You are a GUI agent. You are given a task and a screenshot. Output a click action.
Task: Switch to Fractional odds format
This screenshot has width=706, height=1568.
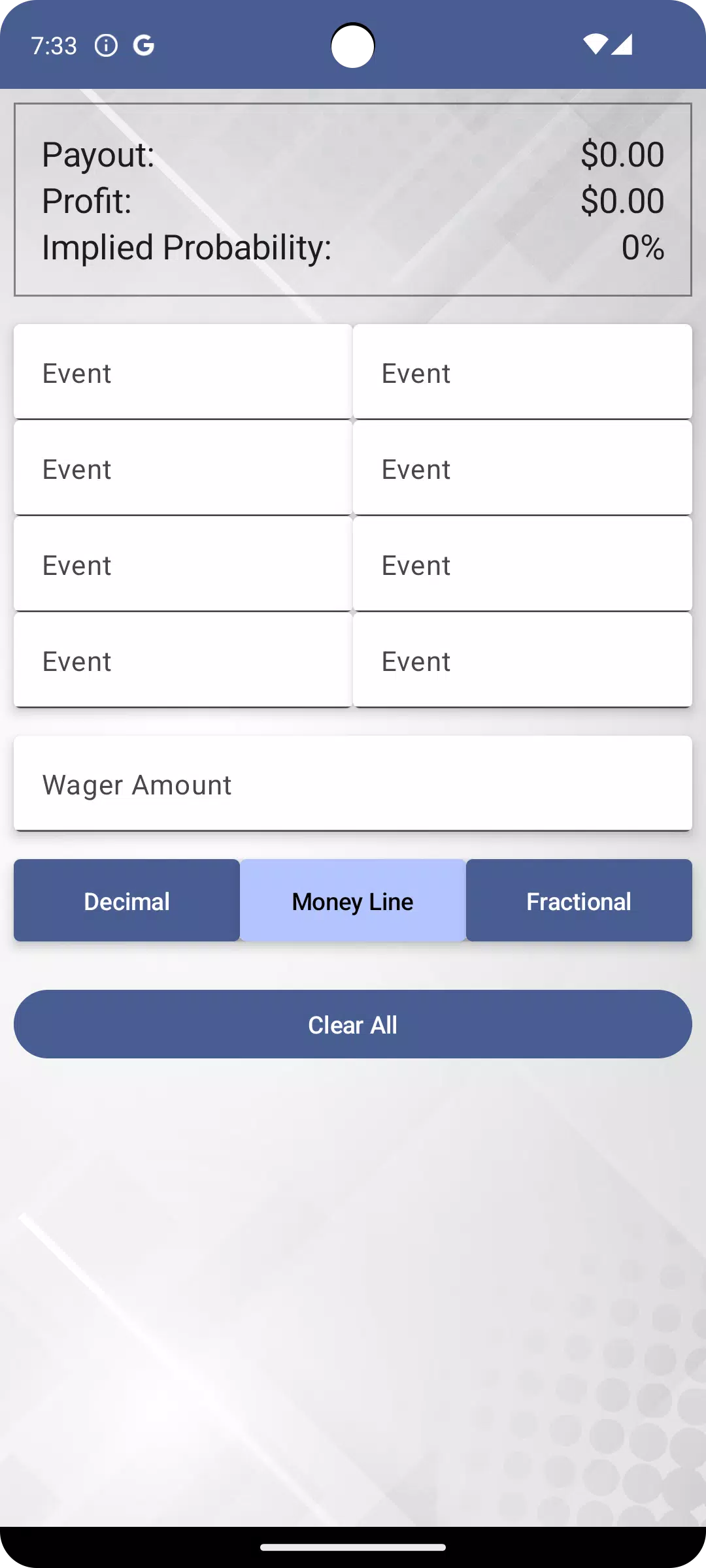point(578,900)
